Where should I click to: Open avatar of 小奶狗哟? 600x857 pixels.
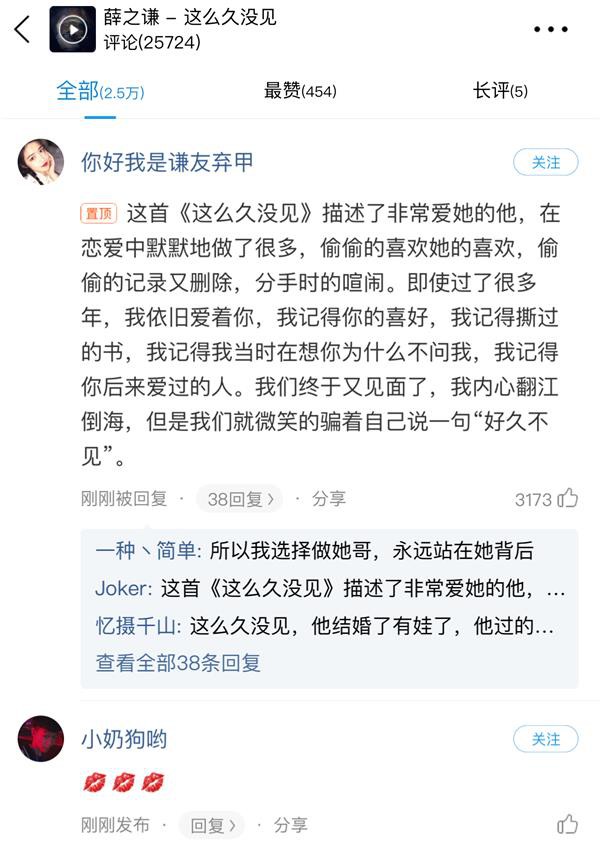[x=41, y=739]
